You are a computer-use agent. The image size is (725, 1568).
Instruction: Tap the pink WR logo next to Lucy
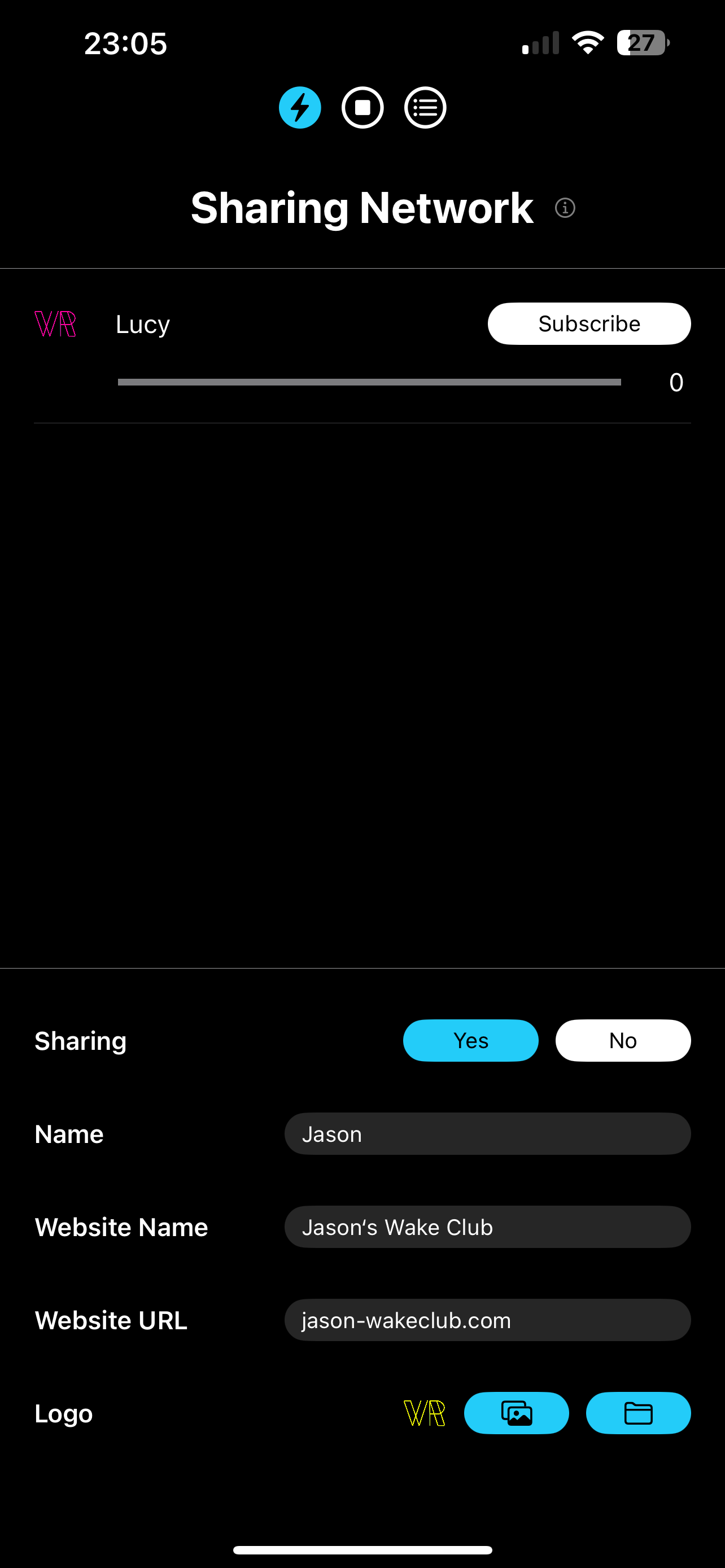click(x=55, y=323)
